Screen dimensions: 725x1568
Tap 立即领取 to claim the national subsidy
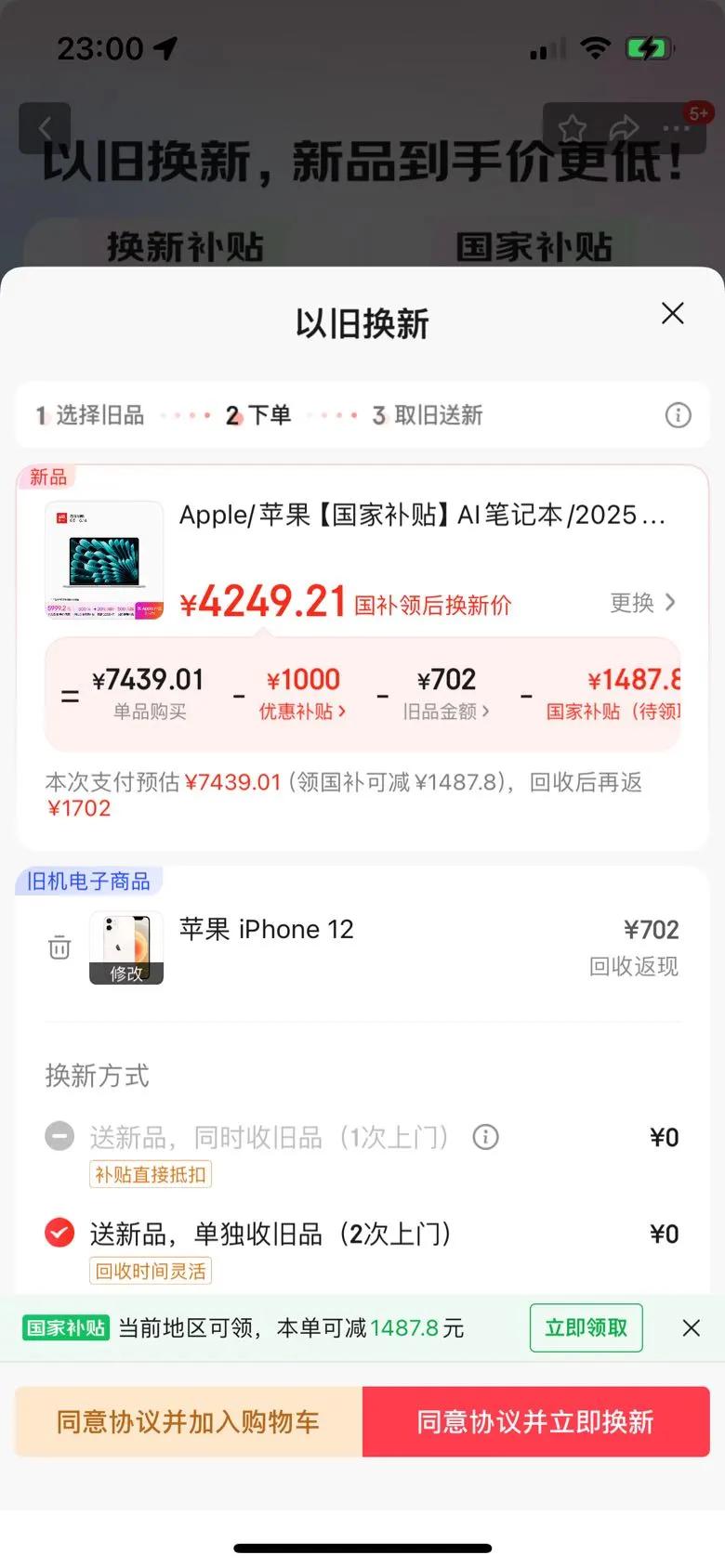pos(587,1328)
